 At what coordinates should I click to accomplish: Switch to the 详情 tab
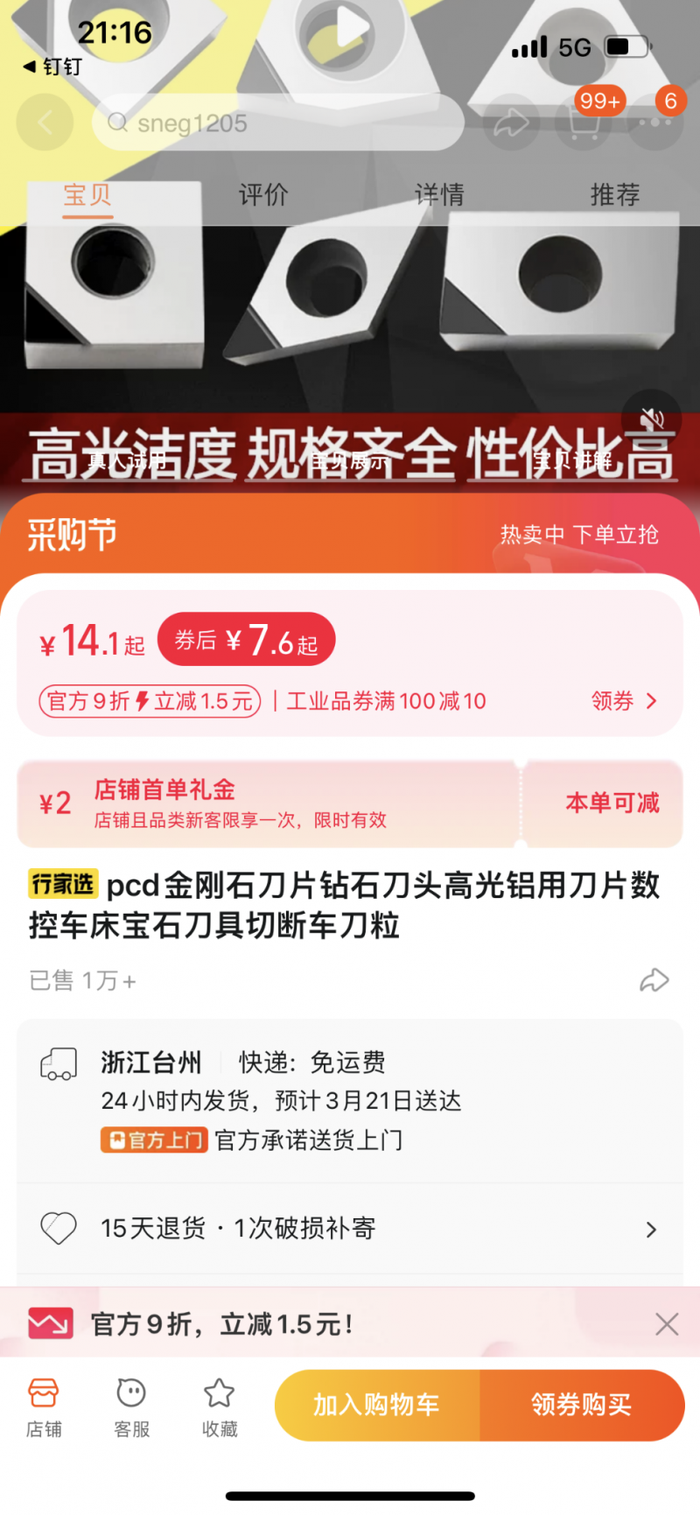[439, 195]
